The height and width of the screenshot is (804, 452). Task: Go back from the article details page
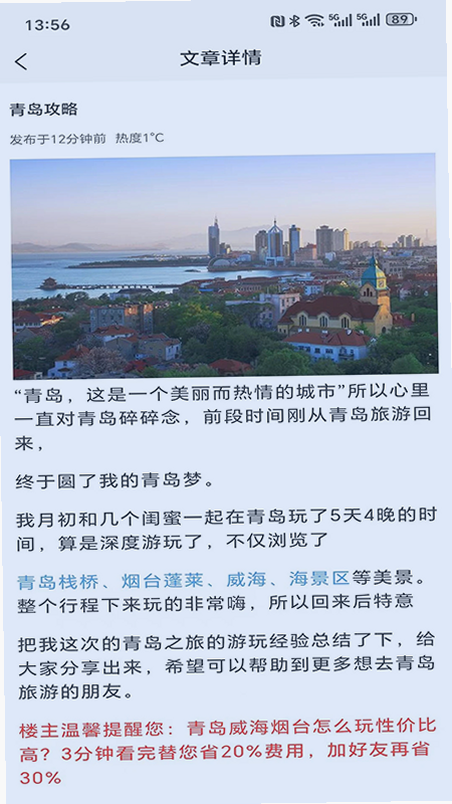tap(21, 61)
